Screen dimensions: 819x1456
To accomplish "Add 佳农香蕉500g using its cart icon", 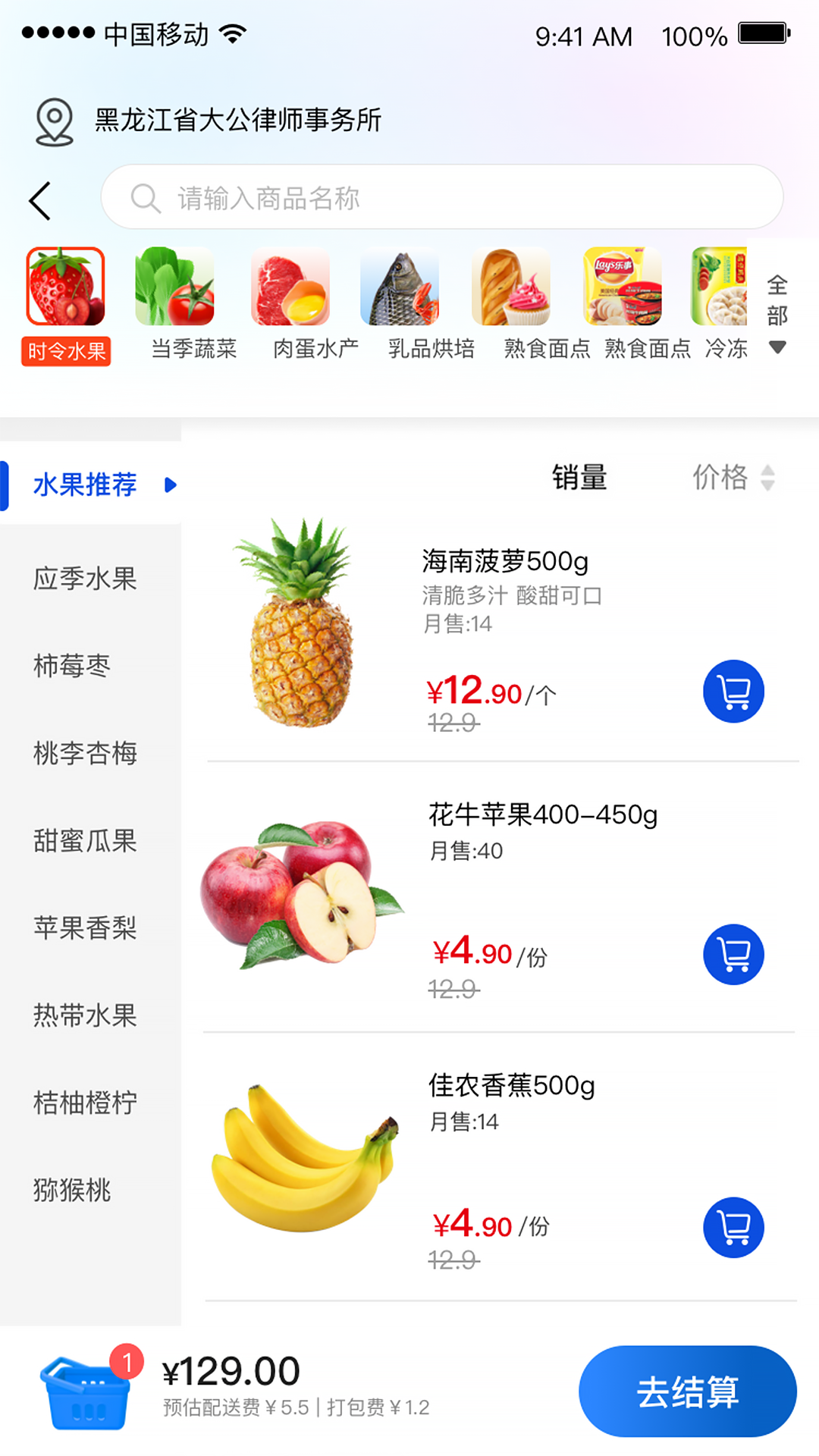I will point(733,1228).
